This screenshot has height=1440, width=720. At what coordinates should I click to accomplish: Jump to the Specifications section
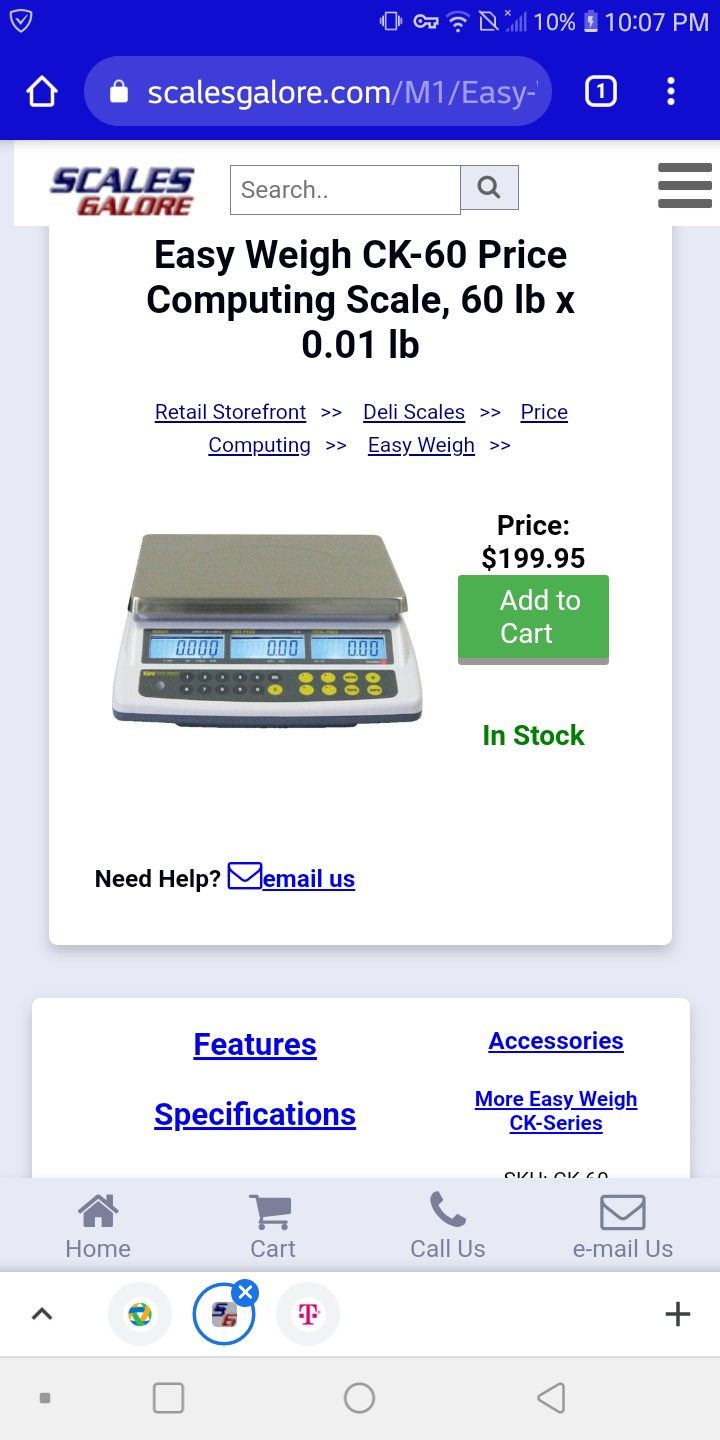pyautogui.click(x=255, y=1114)
